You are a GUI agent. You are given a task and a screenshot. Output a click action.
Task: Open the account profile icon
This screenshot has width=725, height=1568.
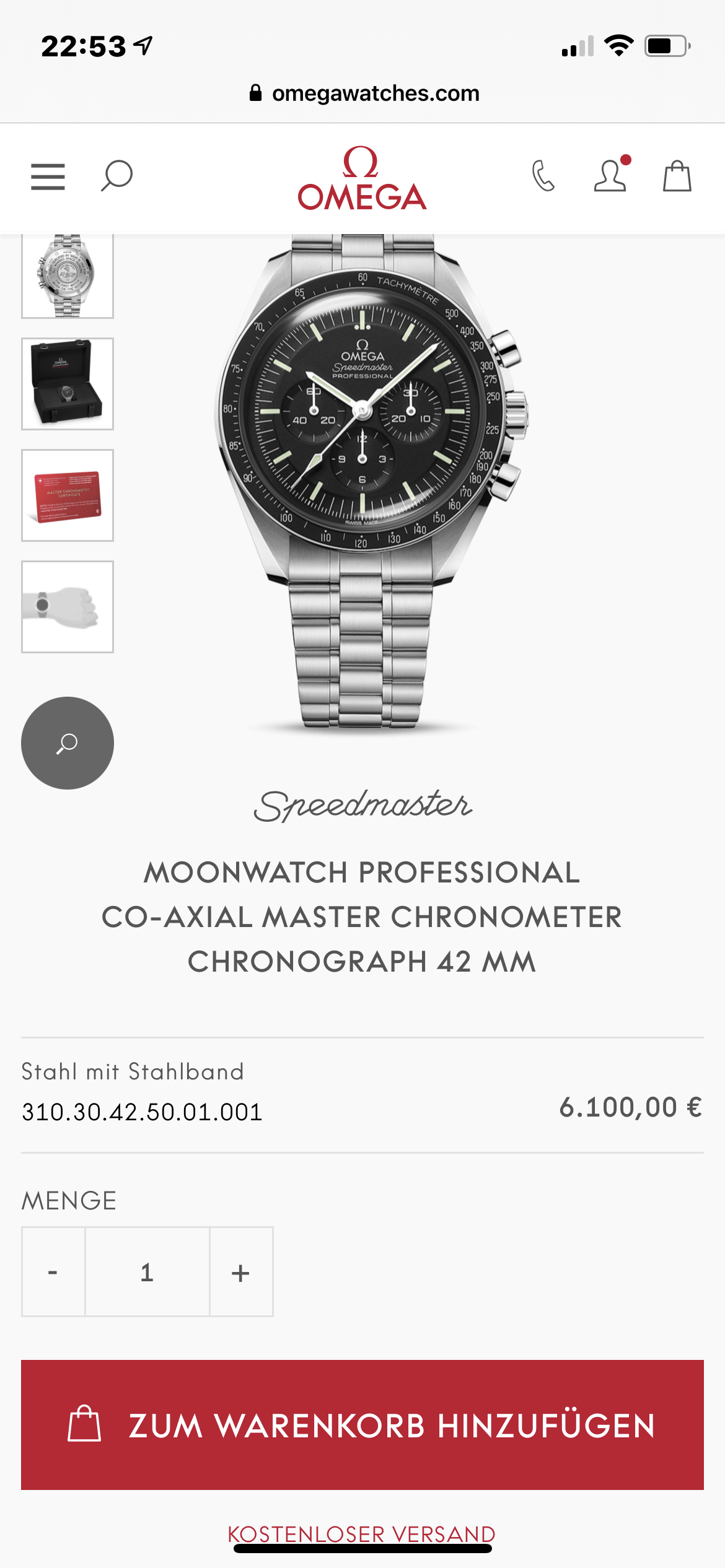610,176
